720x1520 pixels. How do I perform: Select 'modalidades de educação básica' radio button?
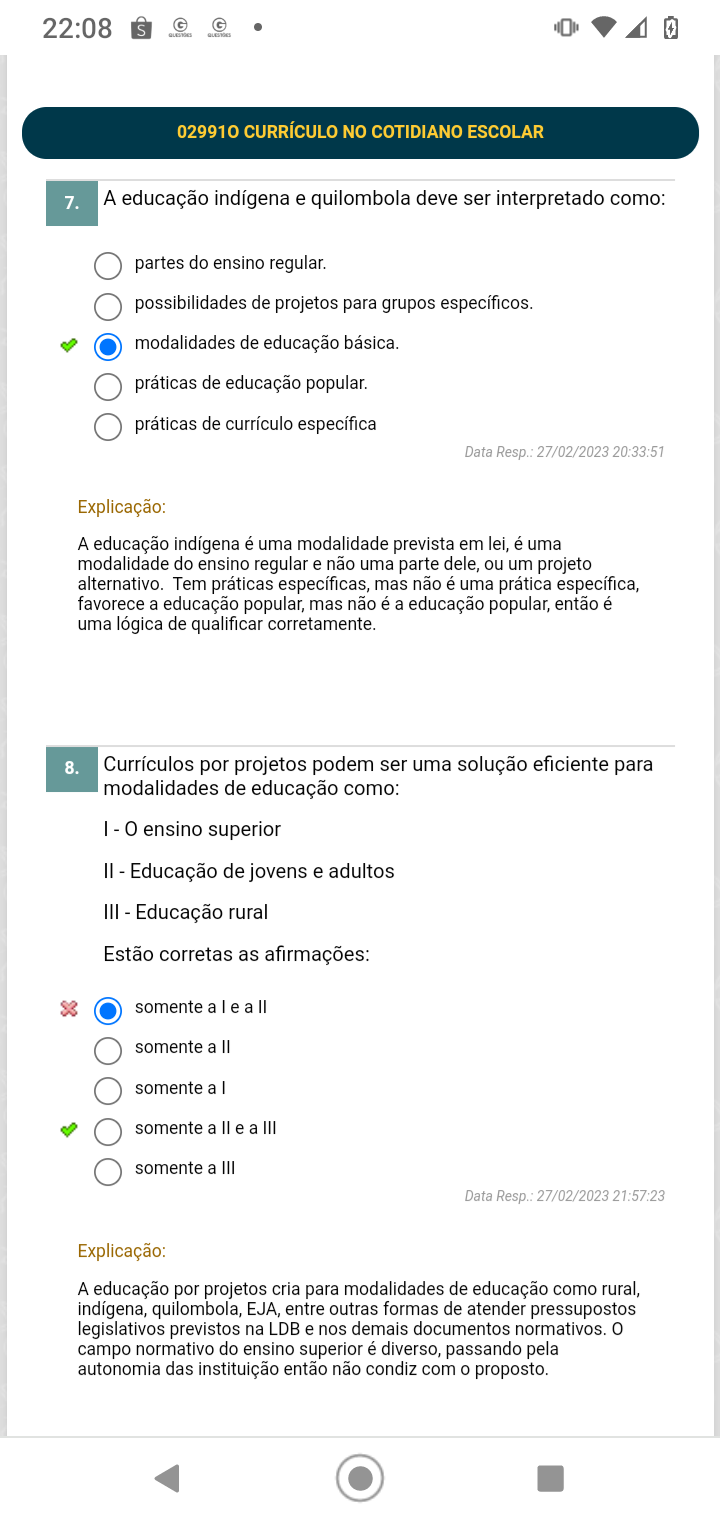tap(108, 346)
